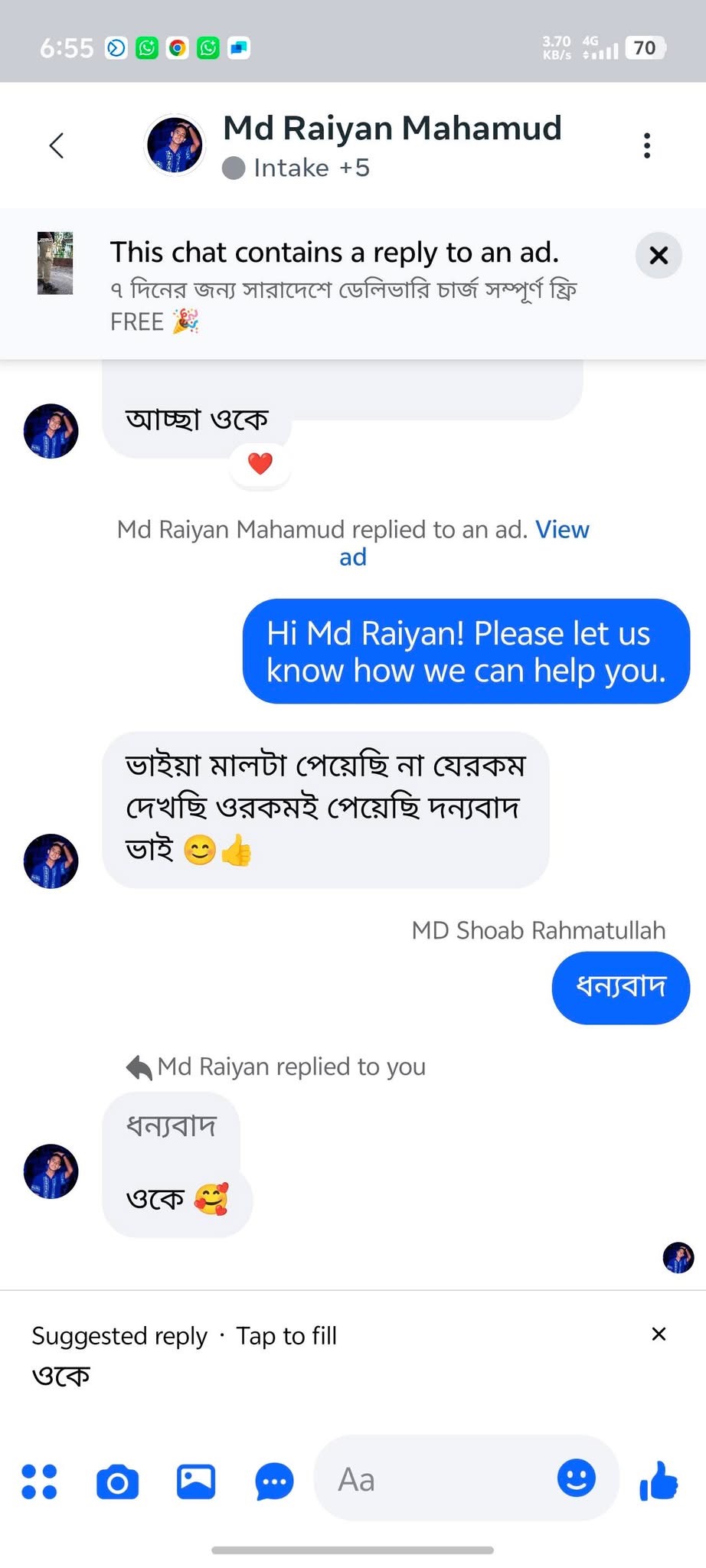Open the emoji picker

click(576, 1478)
